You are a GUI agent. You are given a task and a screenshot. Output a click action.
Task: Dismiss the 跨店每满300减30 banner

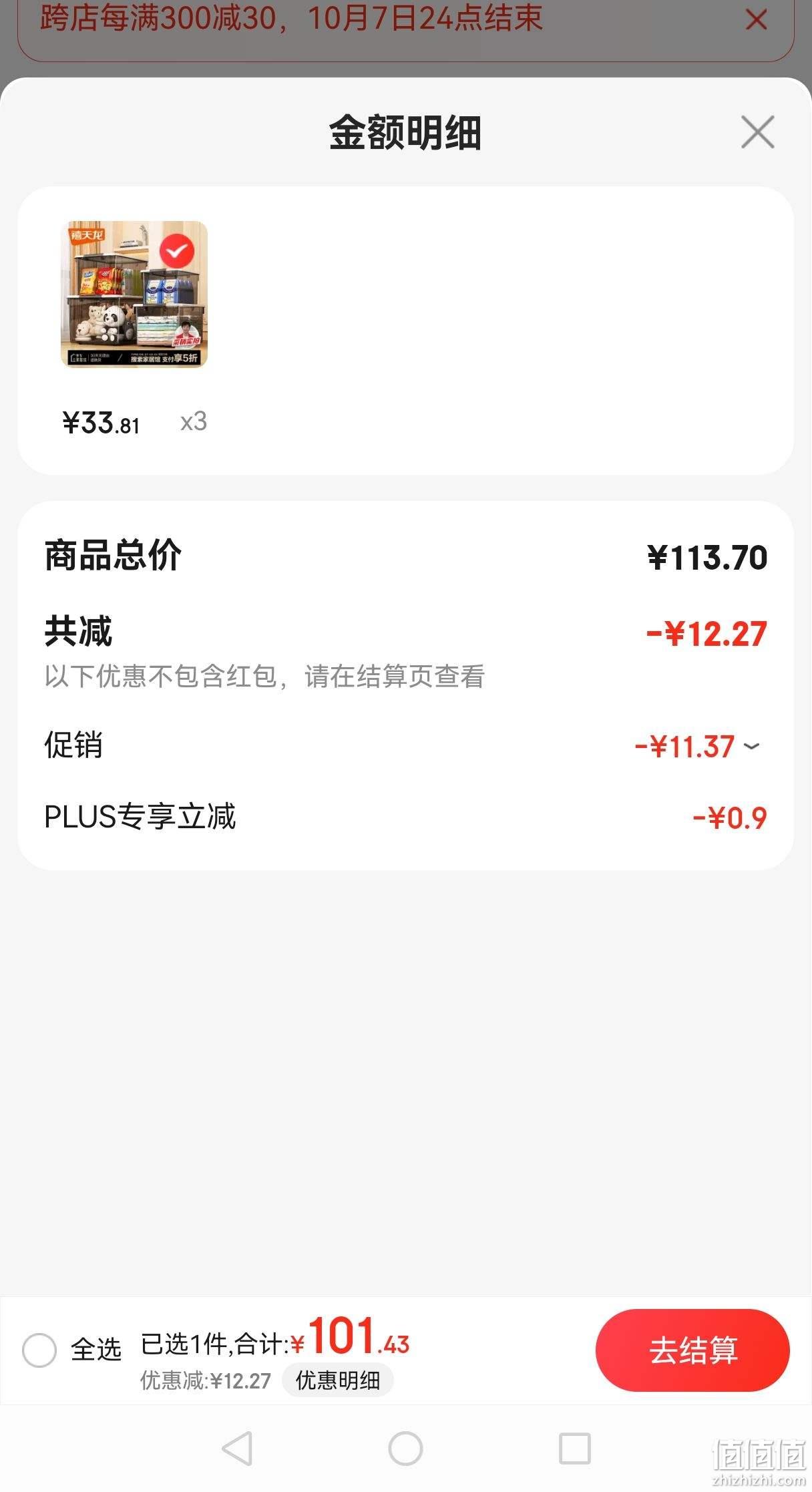(756, 19)
